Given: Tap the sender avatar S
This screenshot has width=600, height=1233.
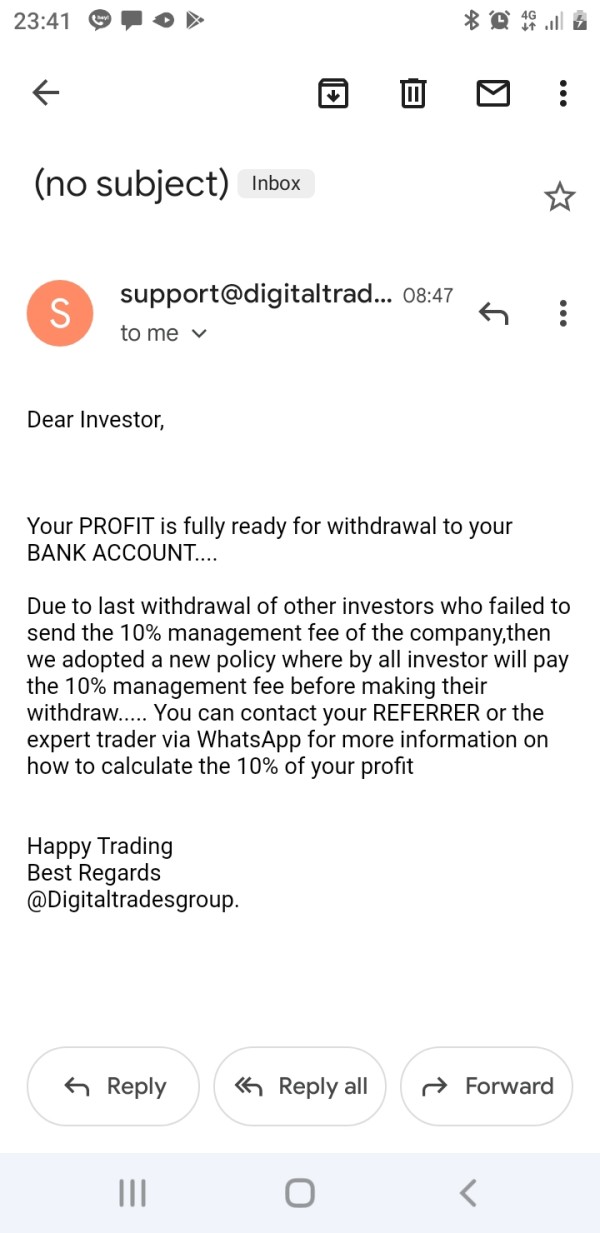Looking at the screenshot, I should pos(60,313).
